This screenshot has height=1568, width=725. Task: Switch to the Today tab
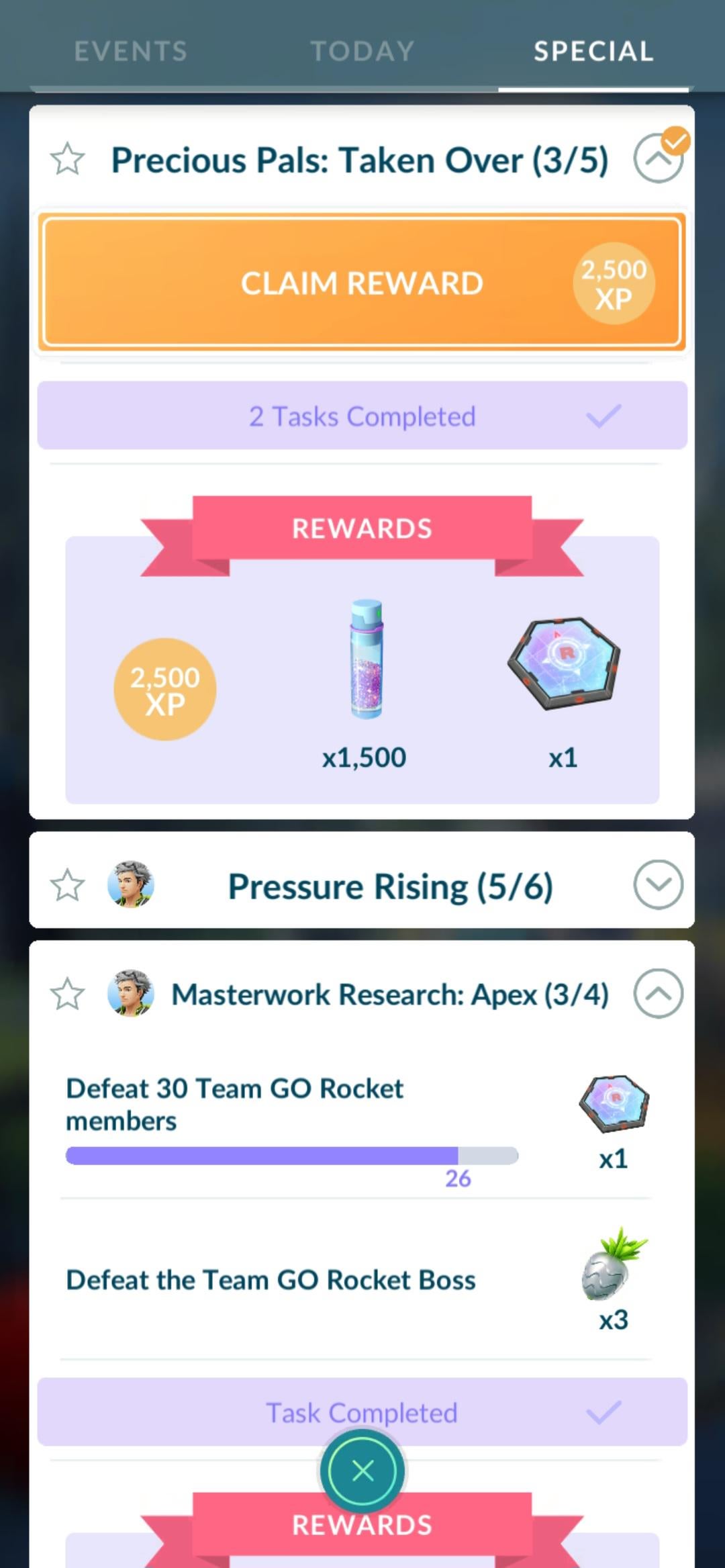click(362, 51)
